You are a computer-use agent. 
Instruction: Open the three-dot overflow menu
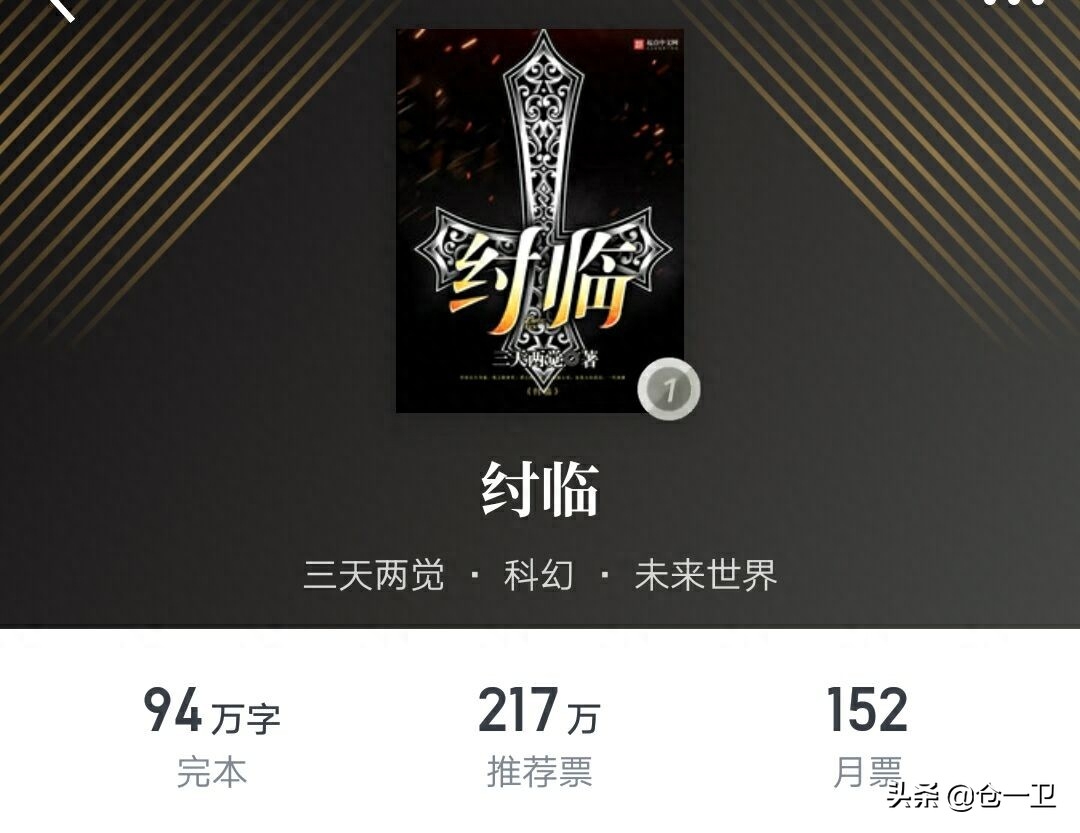(x=1014, y=4)
